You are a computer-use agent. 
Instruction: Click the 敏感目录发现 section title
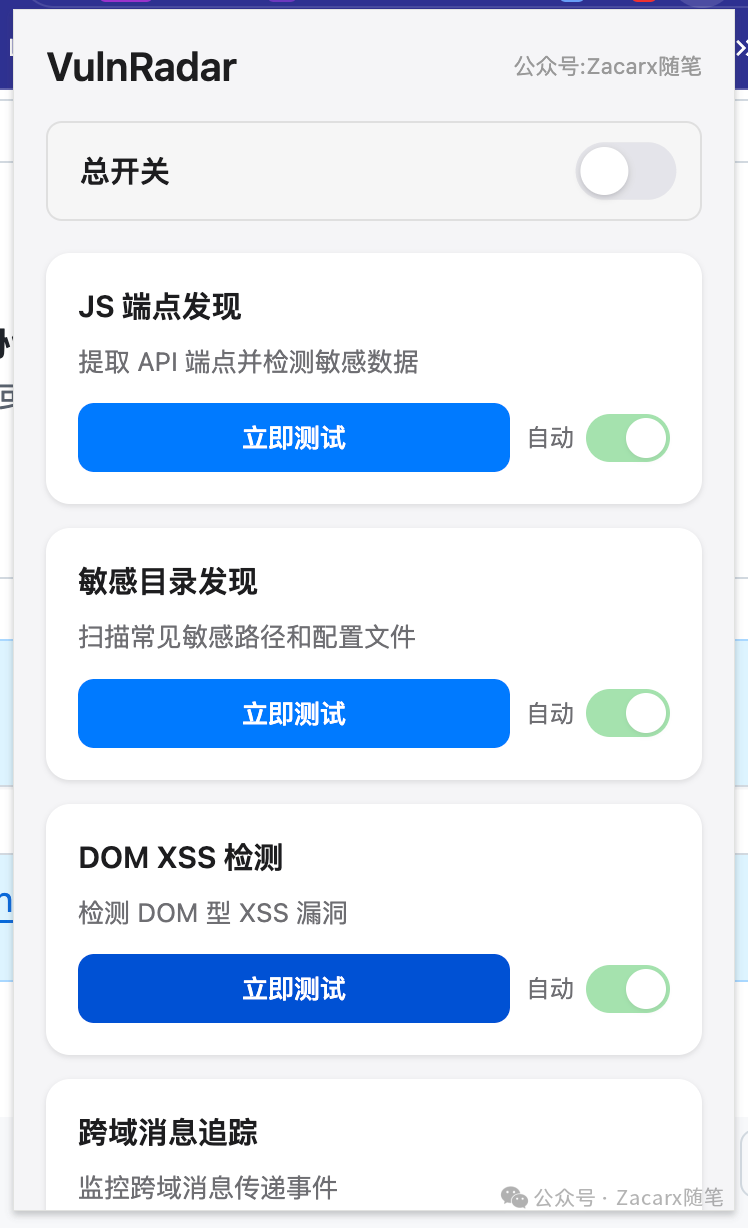[168, 582]
